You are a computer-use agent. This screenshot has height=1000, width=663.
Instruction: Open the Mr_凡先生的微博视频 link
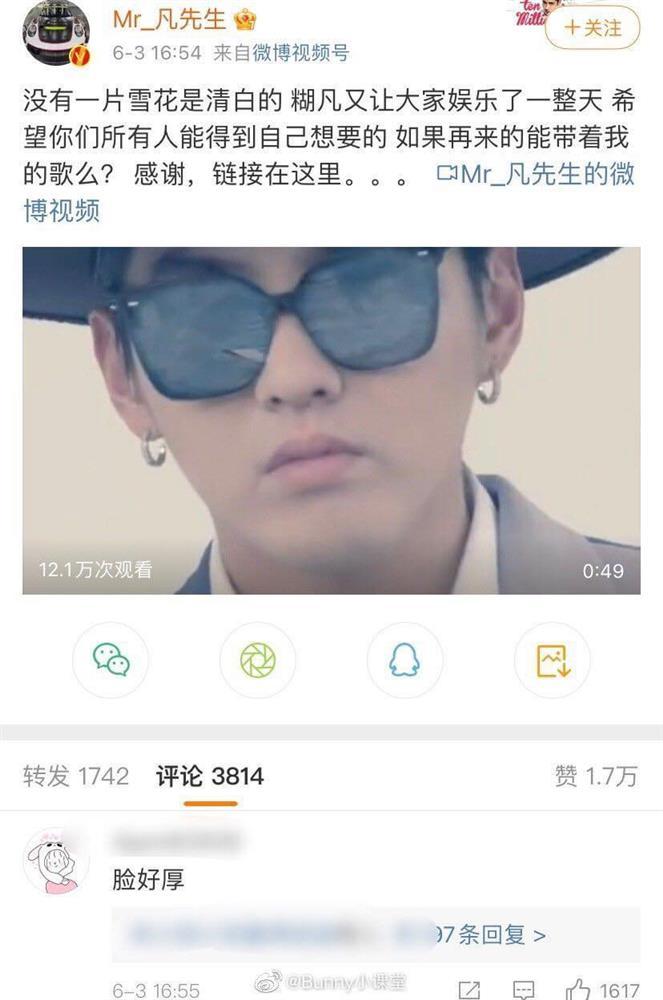tap(536, 175)
